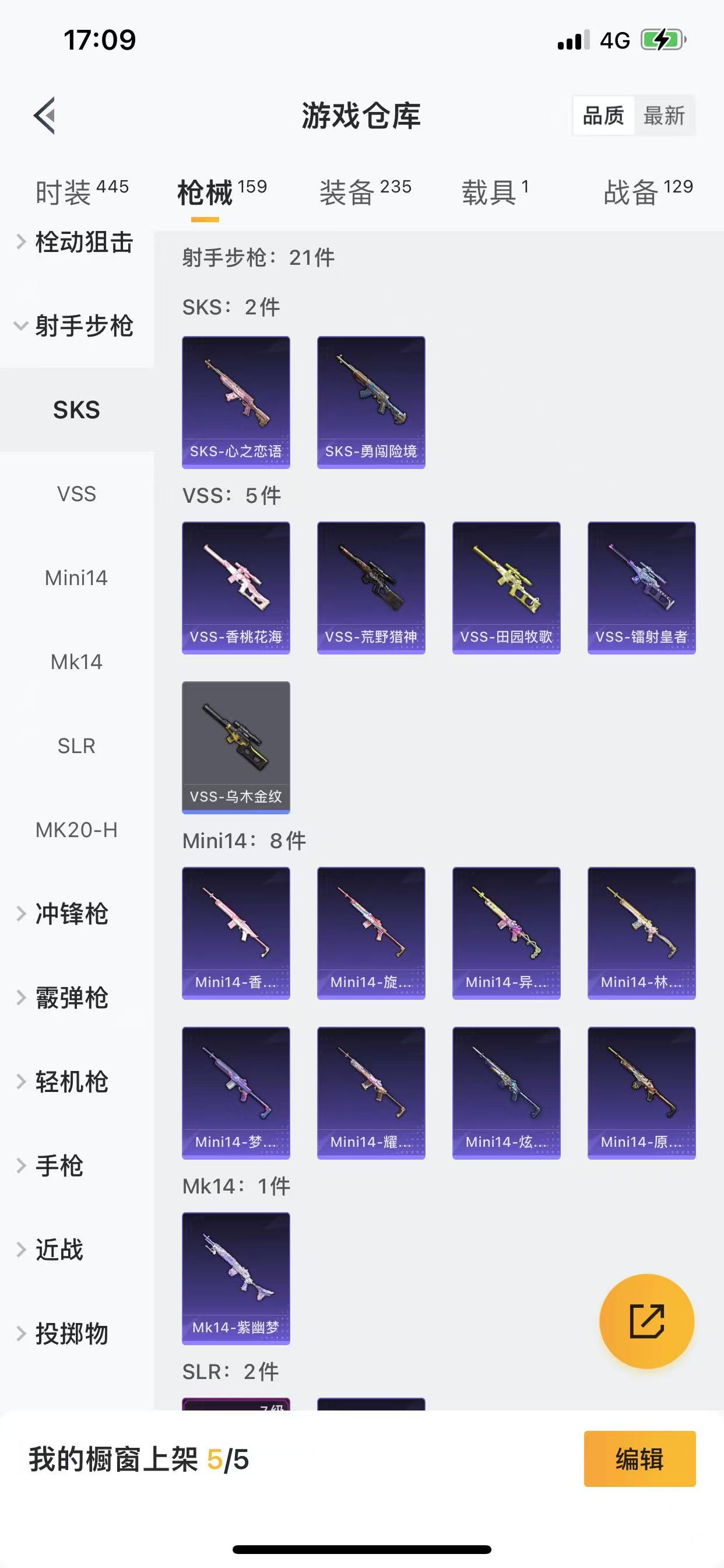Select Mini14 in the sidebar
The height and width of the screenshot is (1568, 724).
(76, 577)
